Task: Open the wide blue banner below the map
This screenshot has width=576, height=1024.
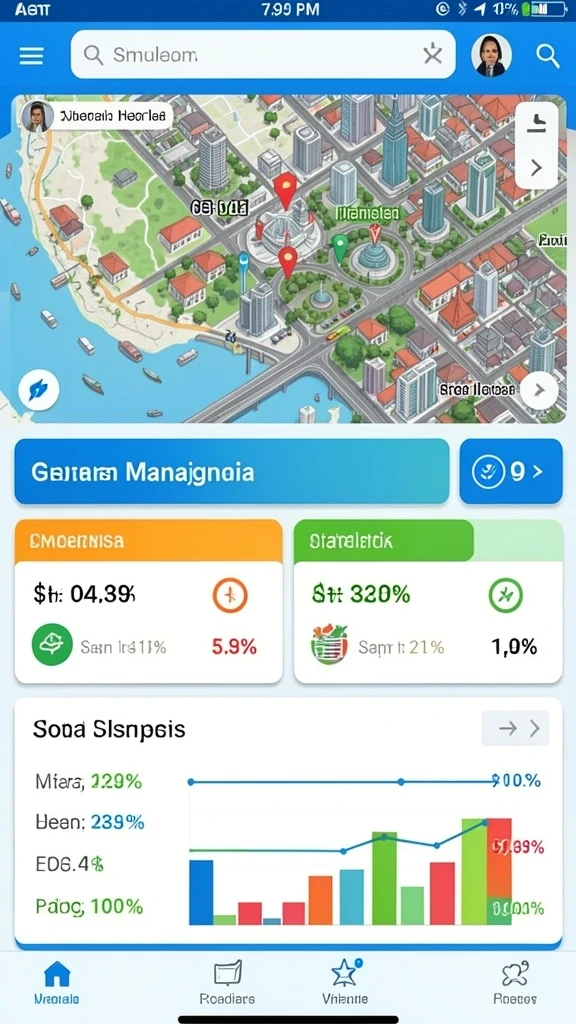Action: click(x=232, y=472)
